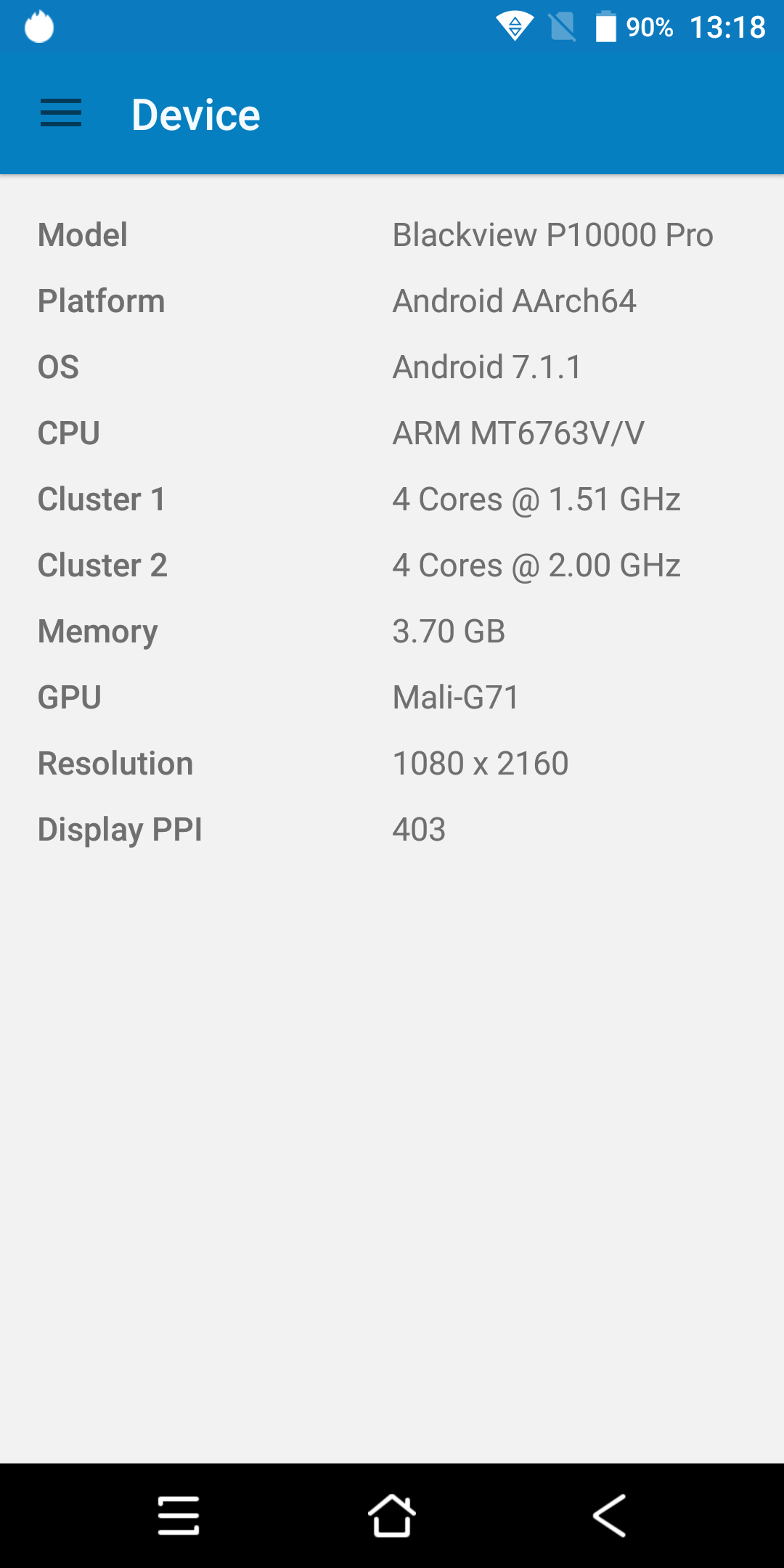Open the recent apps menu button
This screenshot has width=784, height=1568.
(179, 1516)
